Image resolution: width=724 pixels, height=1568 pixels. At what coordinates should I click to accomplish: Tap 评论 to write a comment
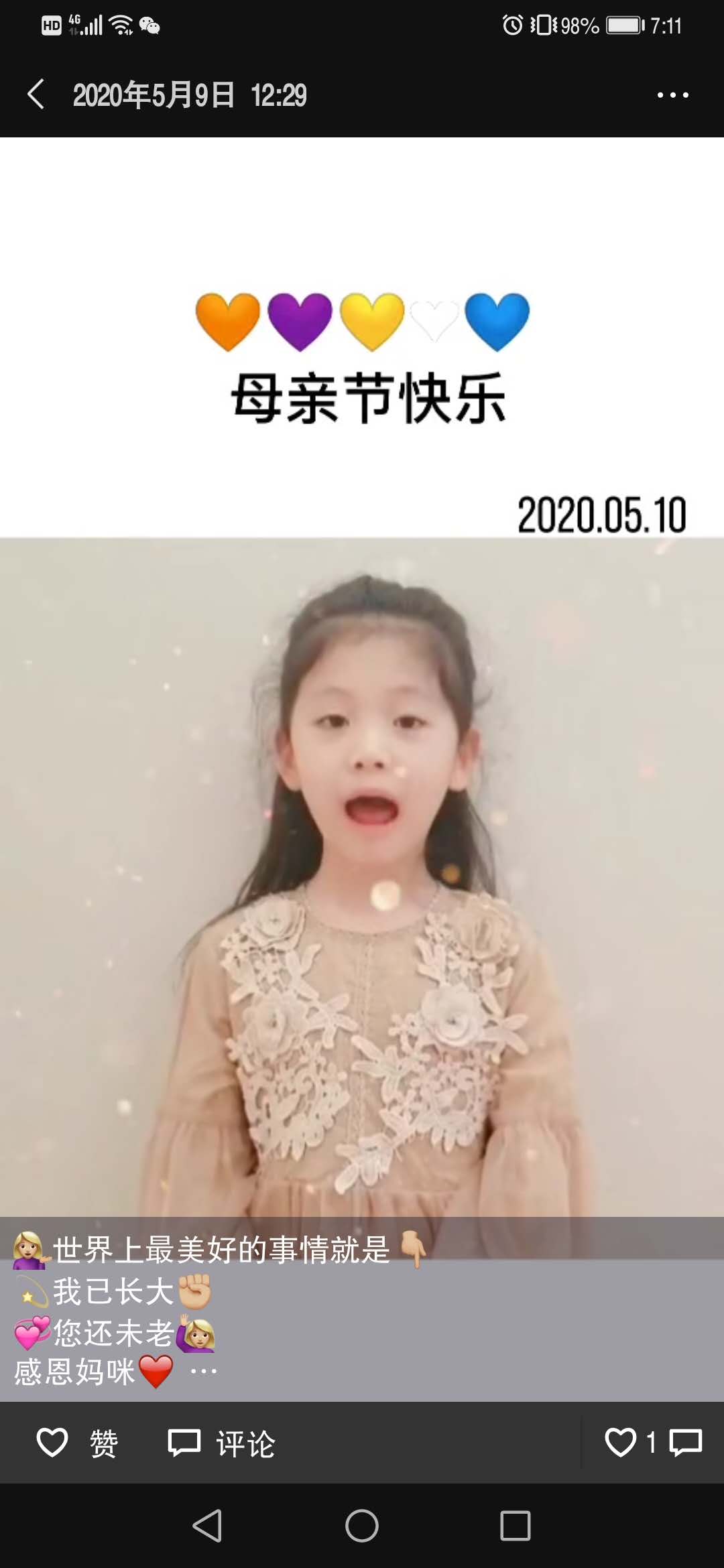coord(221,1443)
